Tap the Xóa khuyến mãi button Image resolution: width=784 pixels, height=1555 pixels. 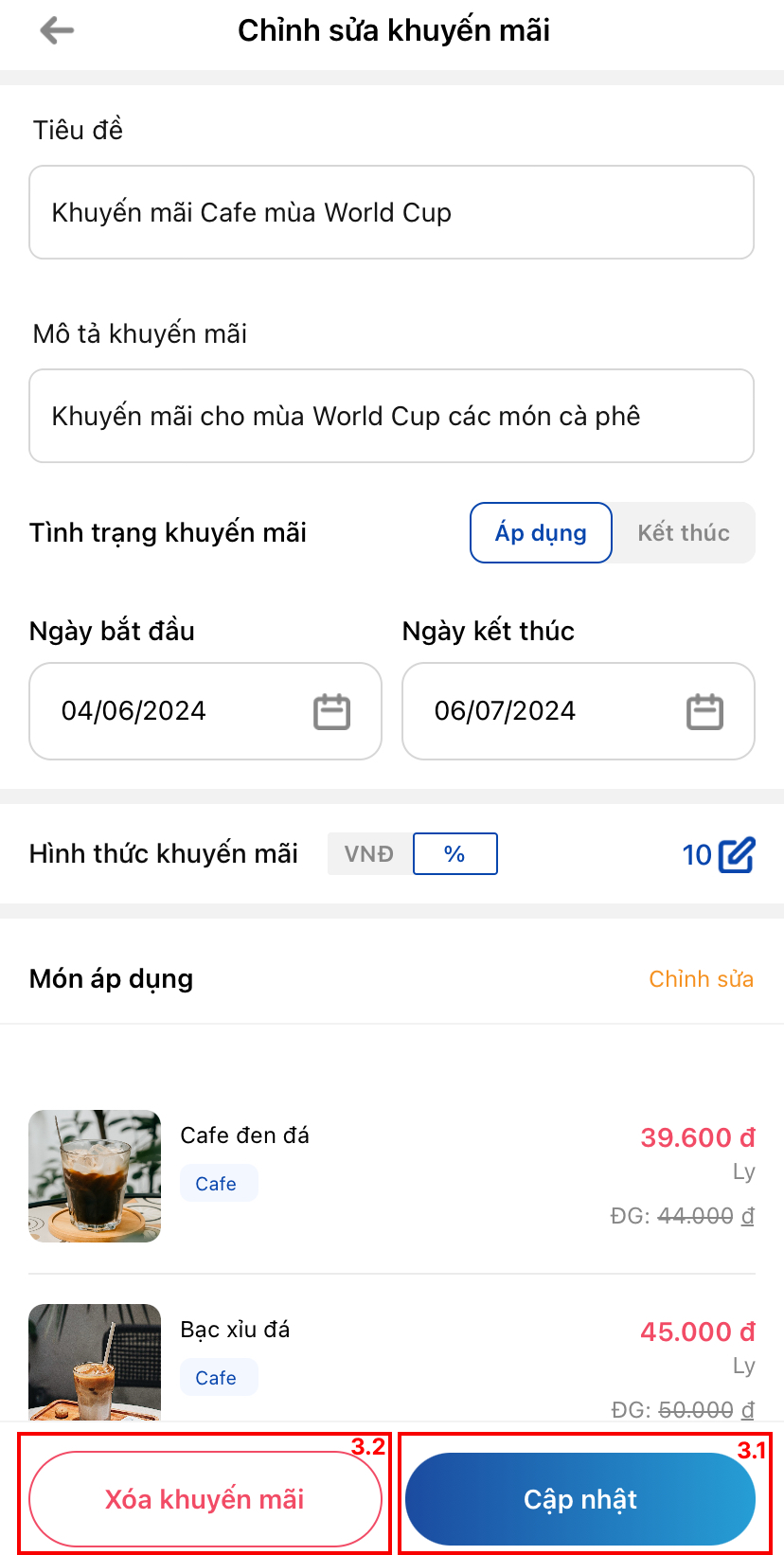pos(205,1499)
